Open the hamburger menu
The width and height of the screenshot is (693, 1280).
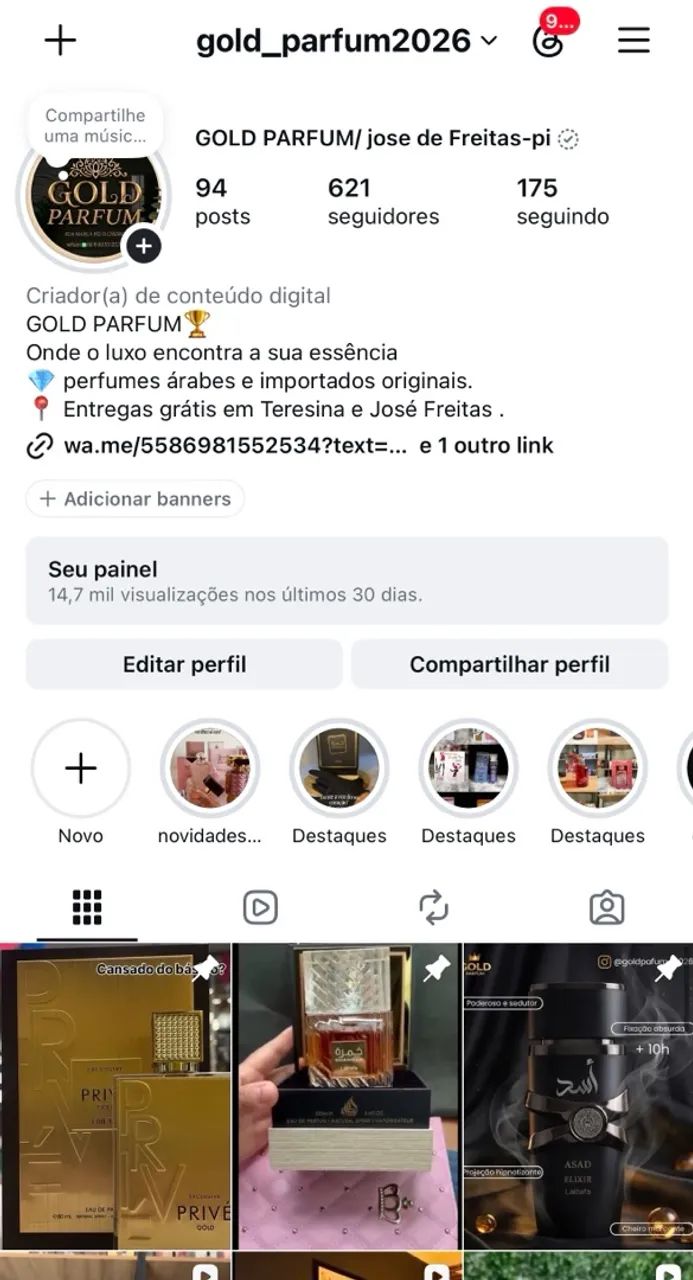(633, 40)
